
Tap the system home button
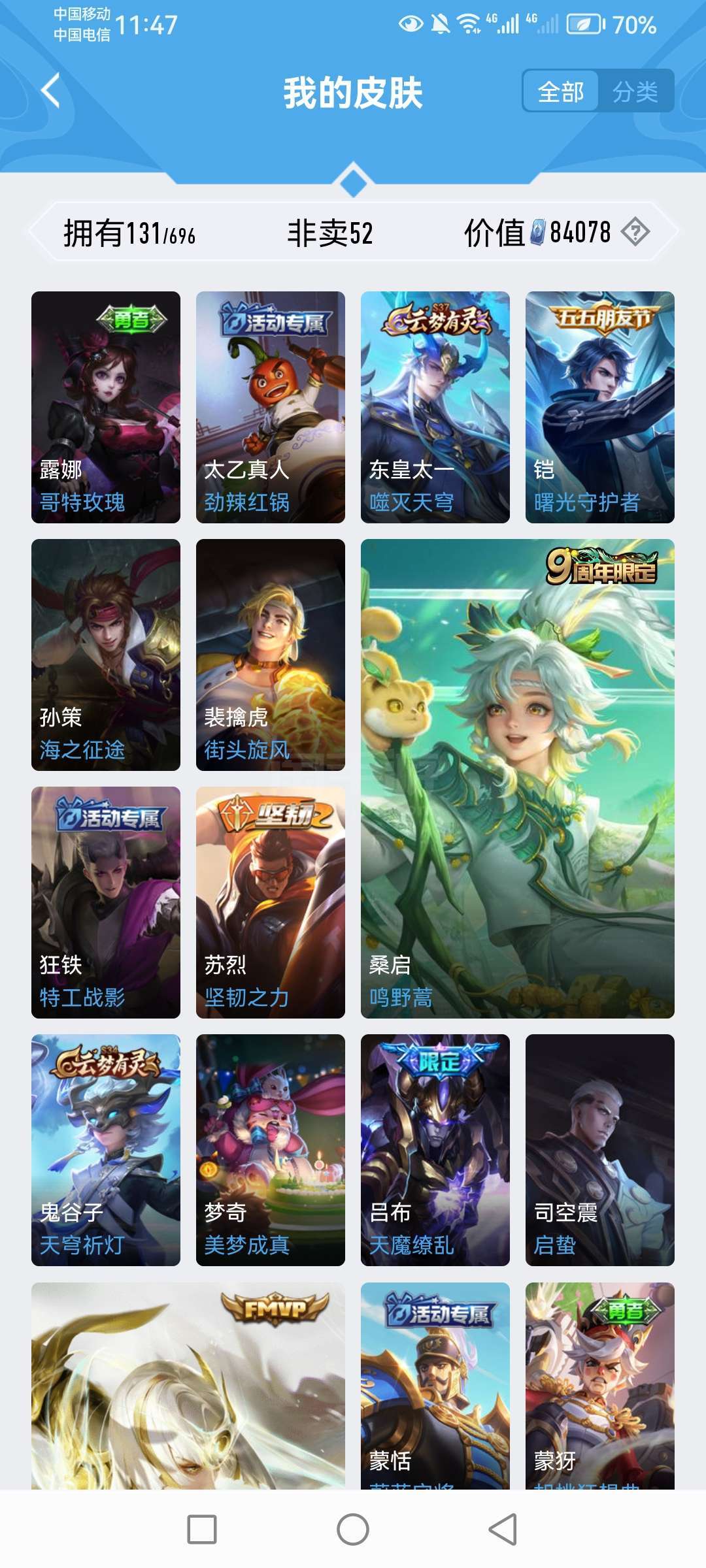coord(353,1529)
